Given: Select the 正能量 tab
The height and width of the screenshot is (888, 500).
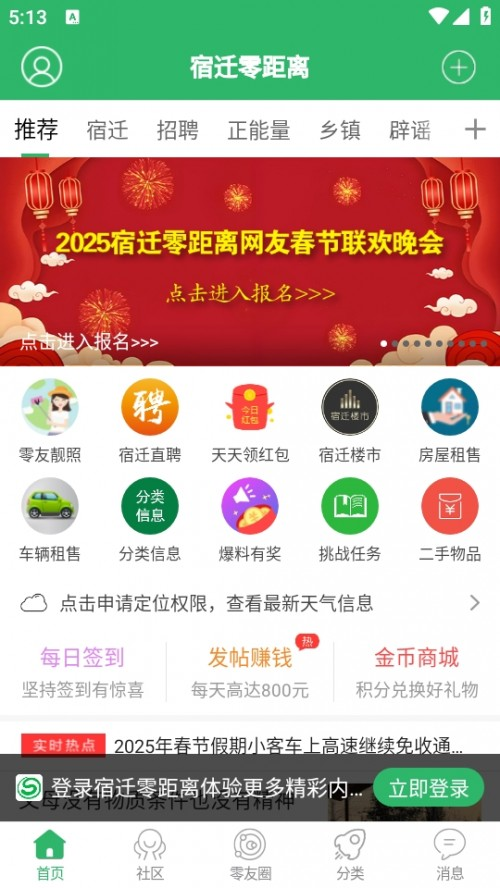Looking at the screenshot, I should coord(259,130).
